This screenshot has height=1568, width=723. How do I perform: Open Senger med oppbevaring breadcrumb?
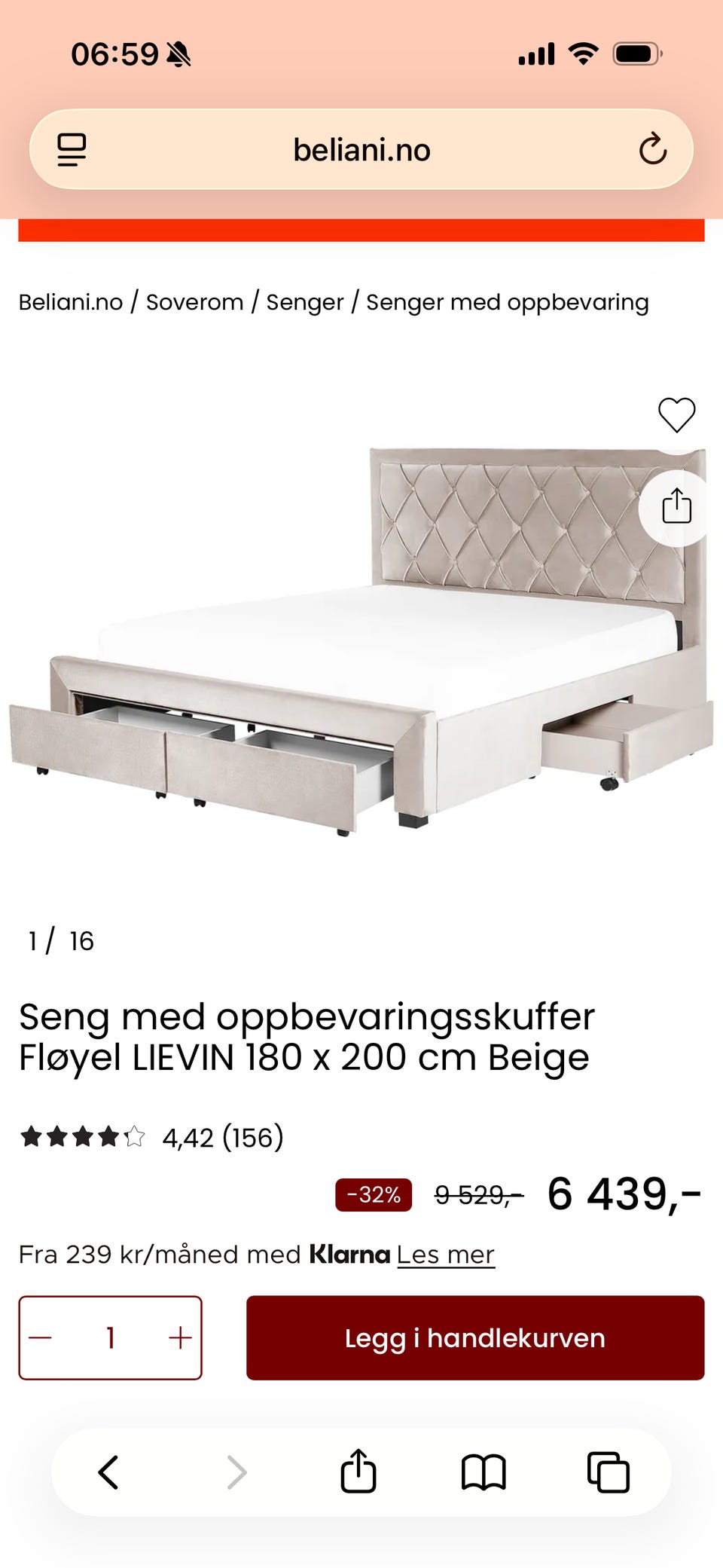click(507, 302)
